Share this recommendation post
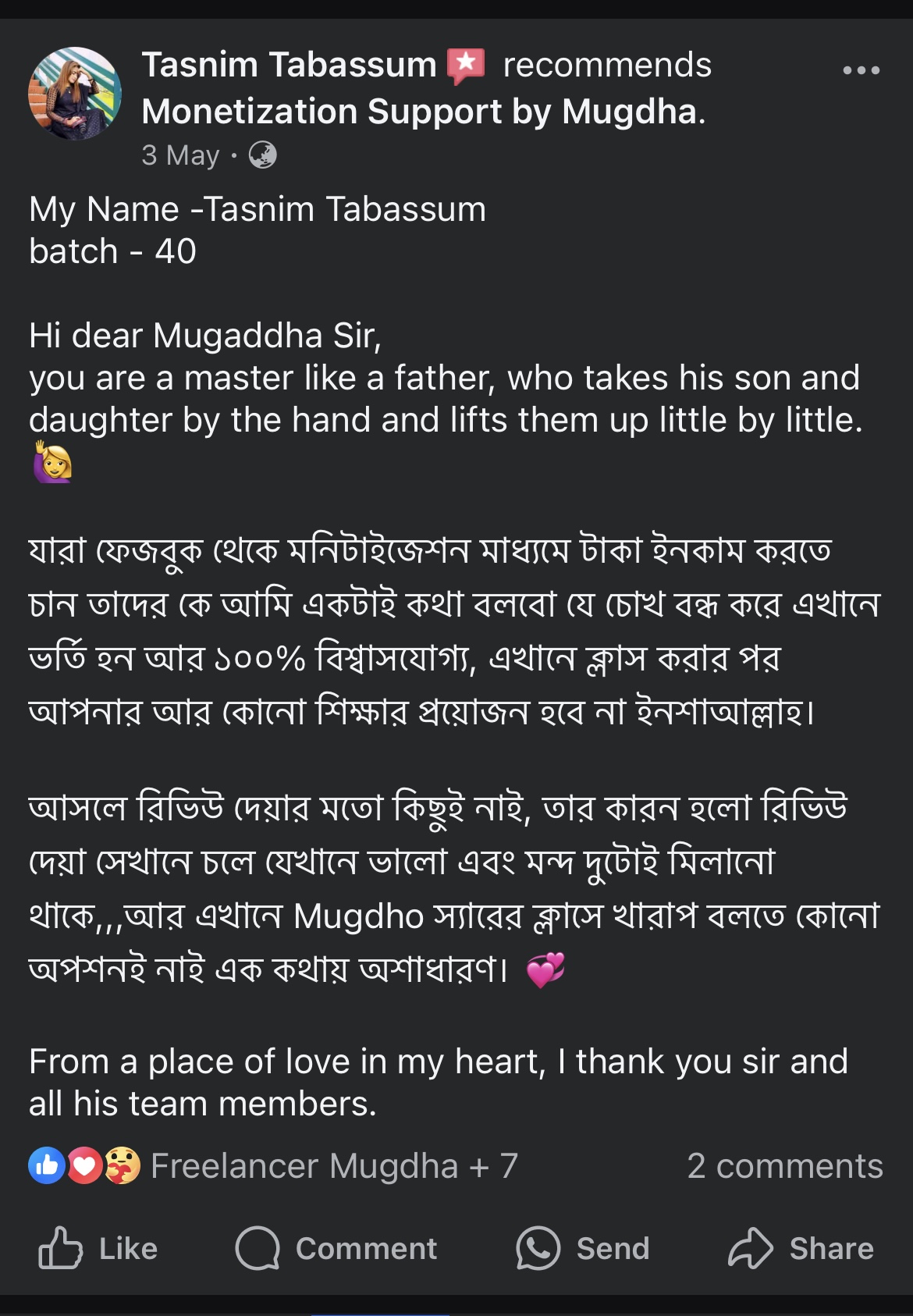 [801, 1248]
